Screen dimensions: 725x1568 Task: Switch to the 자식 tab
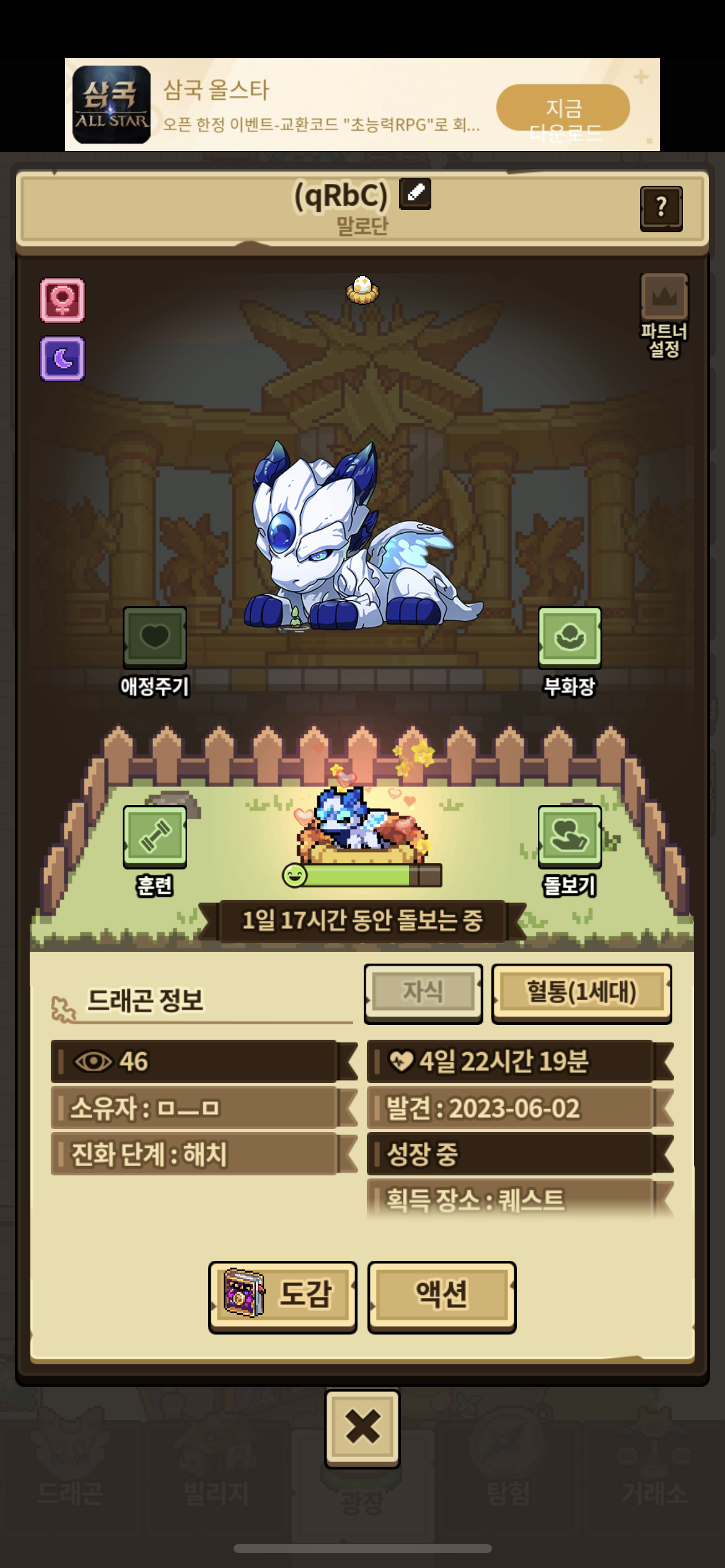423,992
